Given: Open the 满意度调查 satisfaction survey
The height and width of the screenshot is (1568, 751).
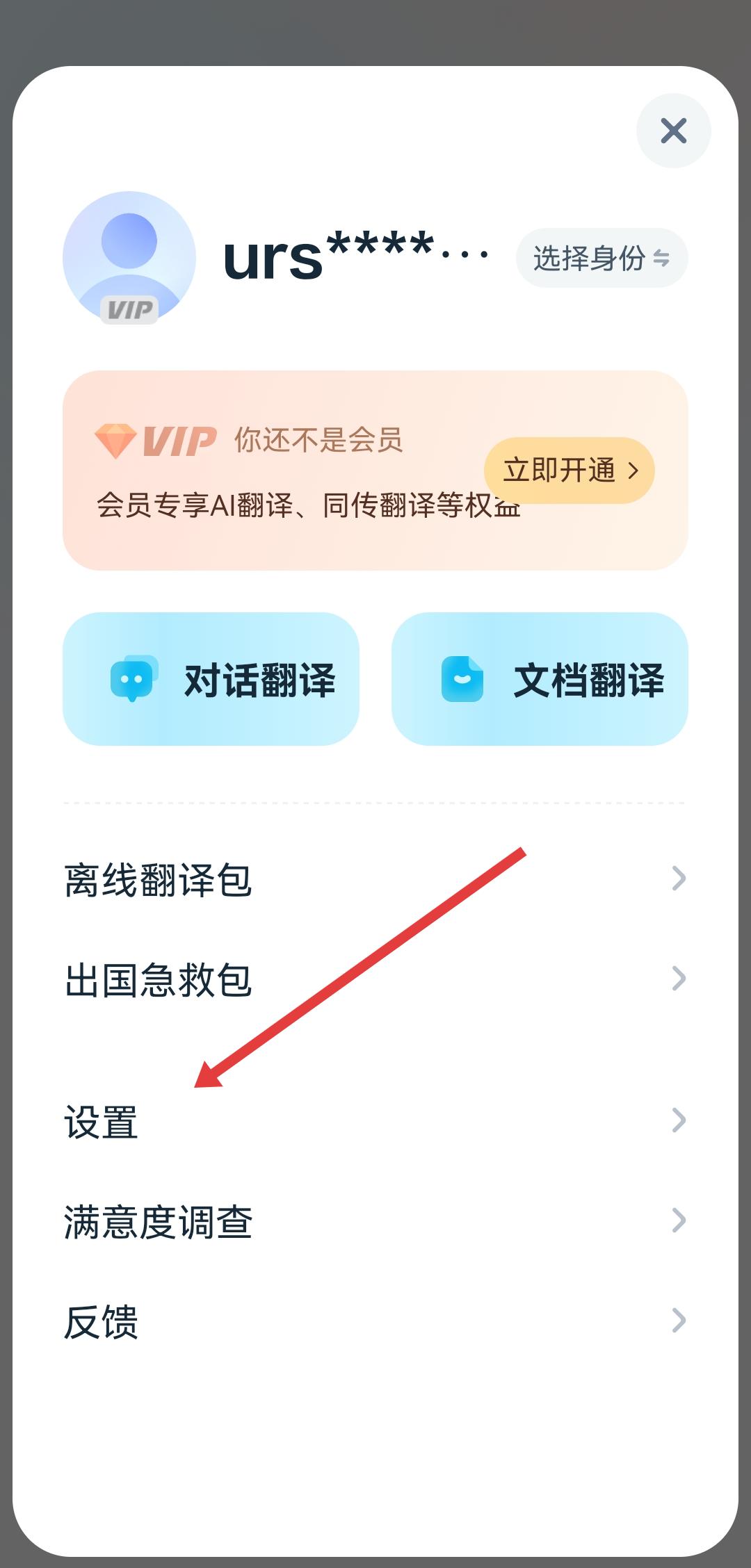Looking at the screenshot, I should pyautogui.click(x=375, y=1221).
